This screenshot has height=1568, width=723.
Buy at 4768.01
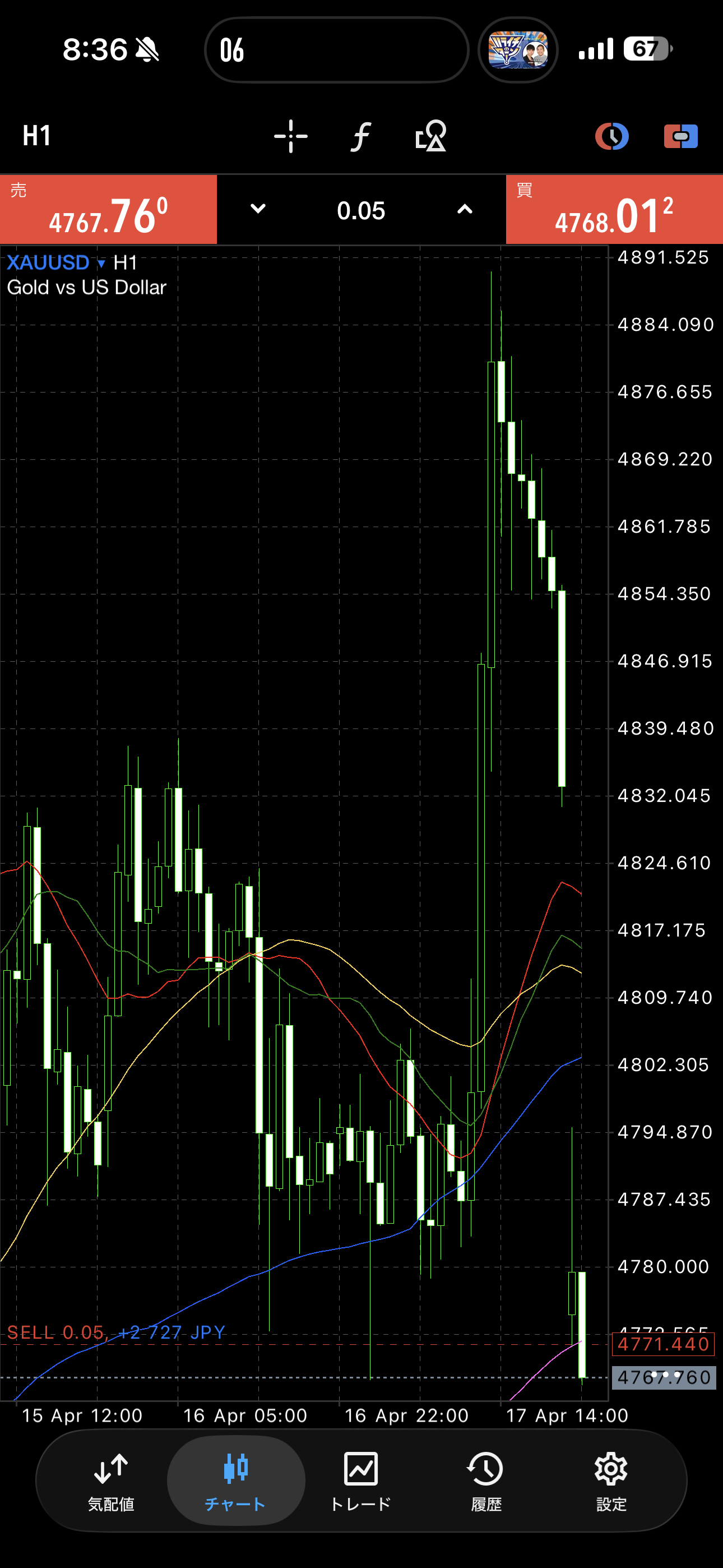tap(614, 210)
